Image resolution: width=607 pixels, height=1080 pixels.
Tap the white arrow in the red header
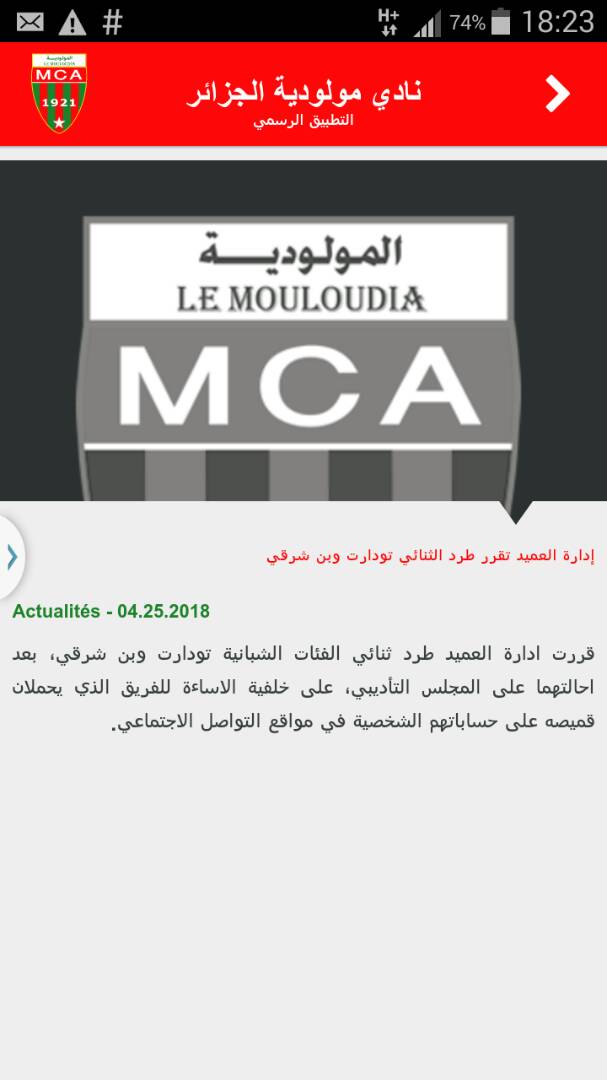coord(557,94)
